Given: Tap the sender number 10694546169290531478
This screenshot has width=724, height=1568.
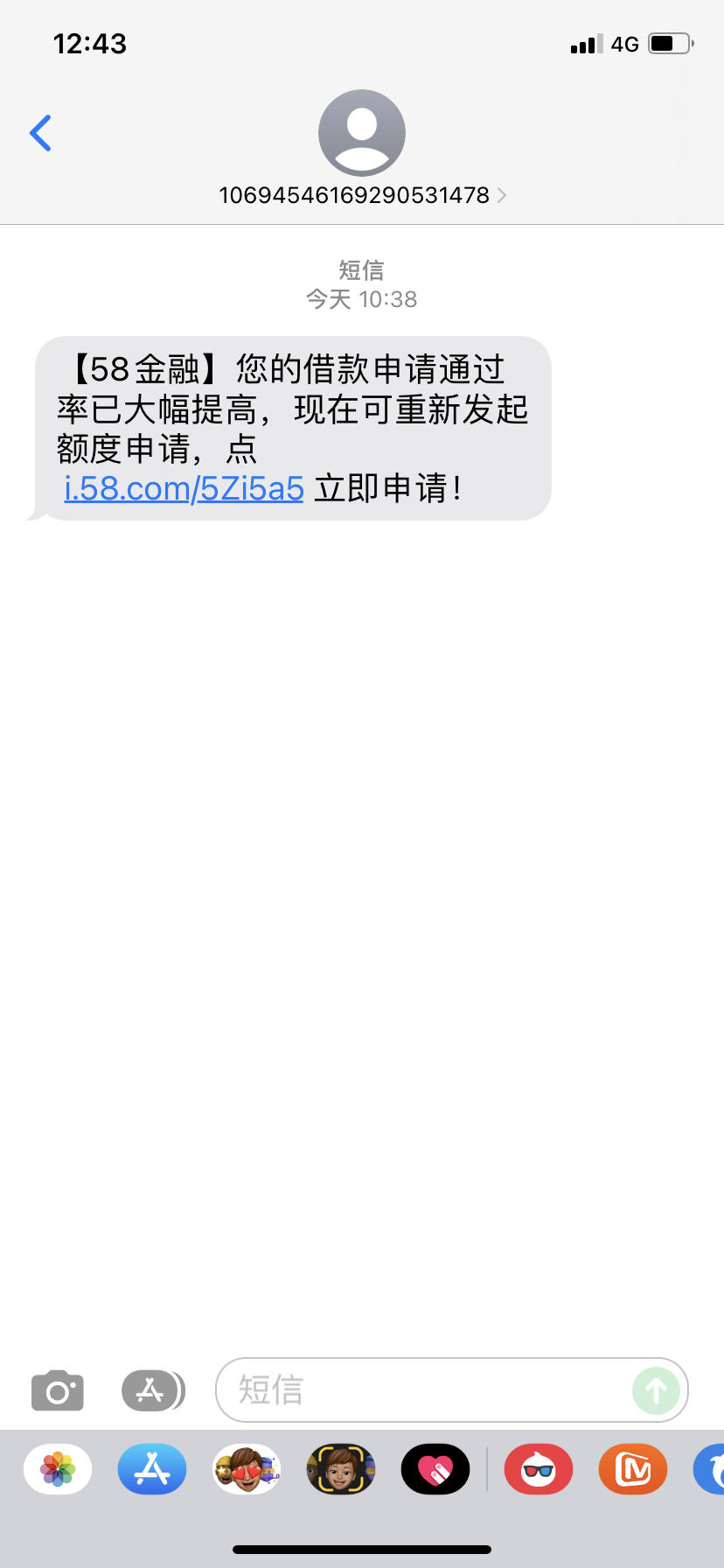Looking at the screenshot, I should (x=354, y=195).
